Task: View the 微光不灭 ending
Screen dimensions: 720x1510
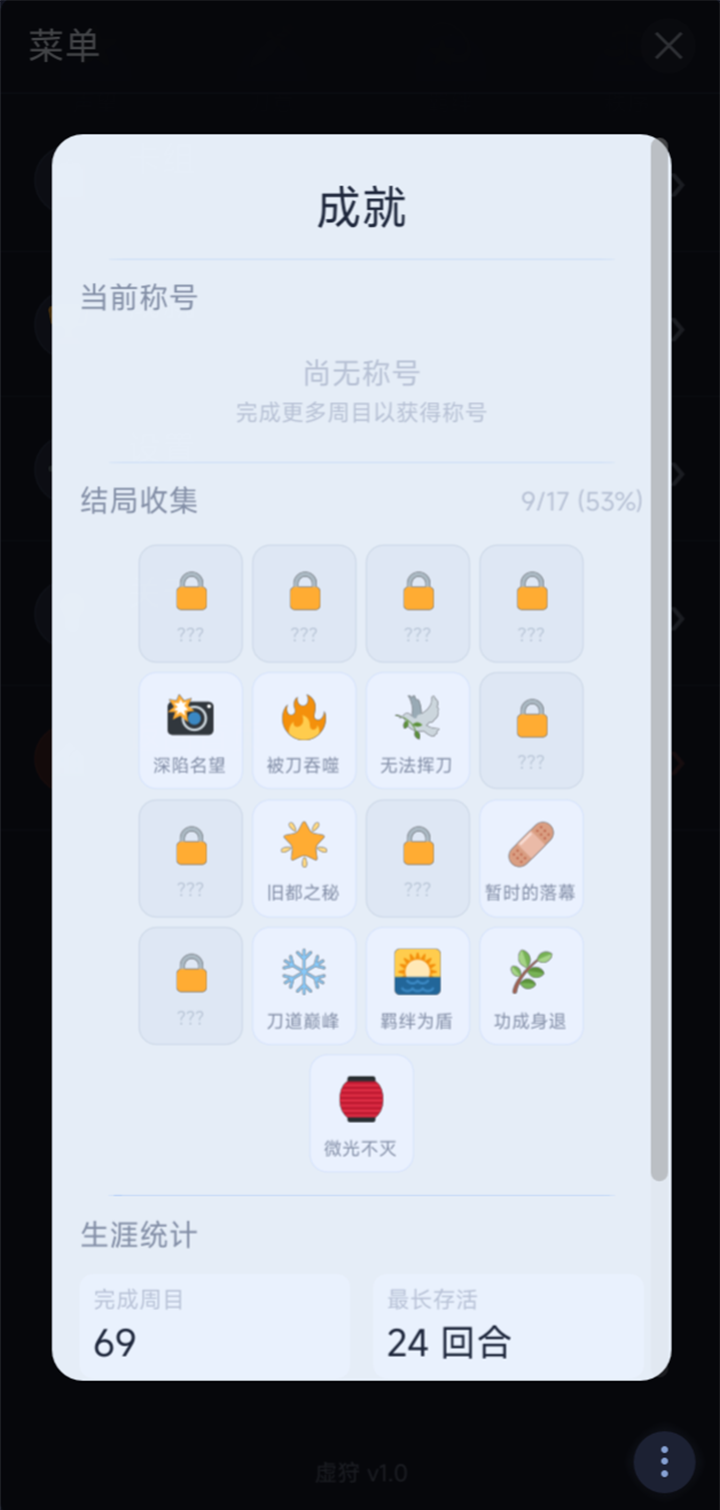Action: coord(361,1113)
